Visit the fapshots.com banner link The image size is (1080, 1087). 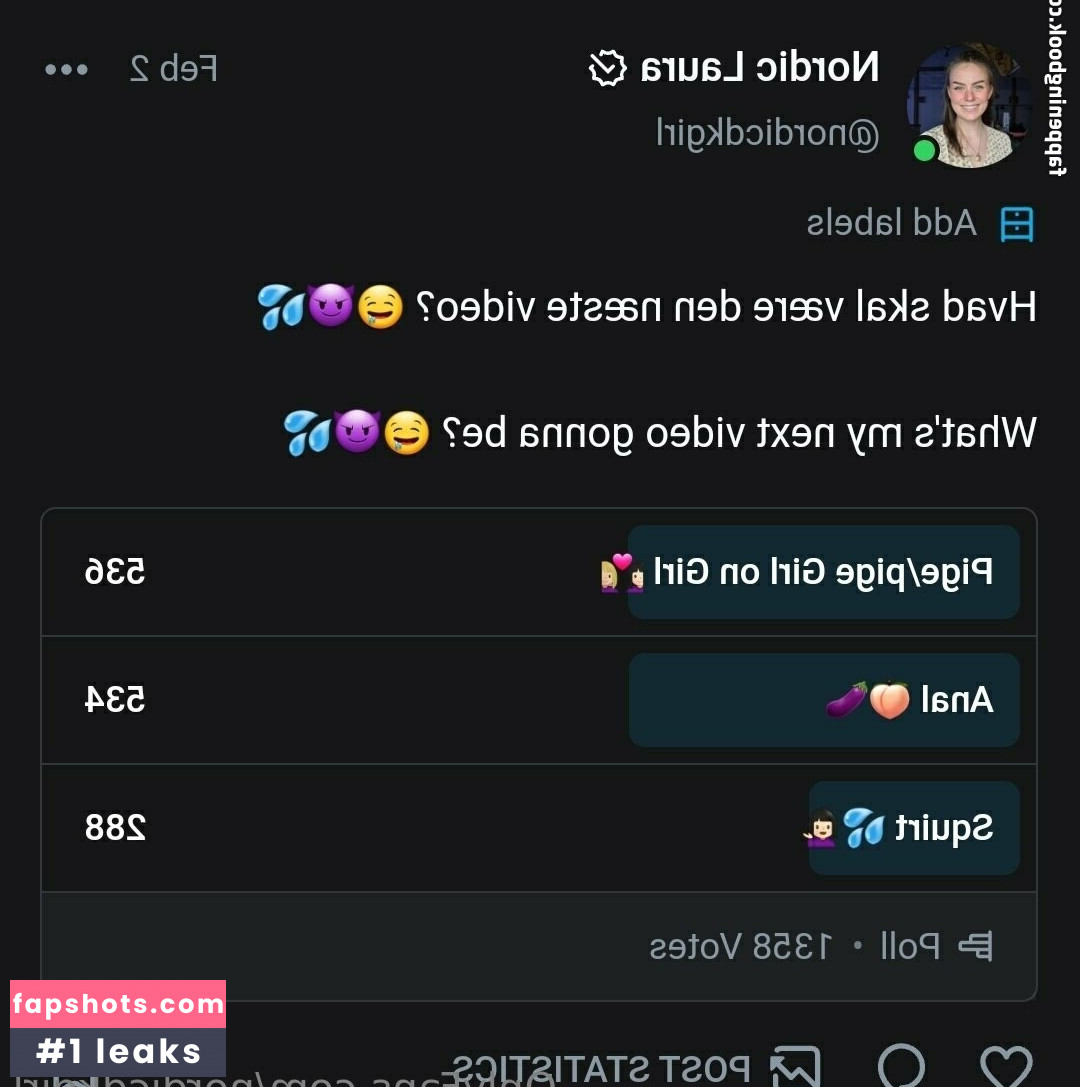click(x=116, y=1004)
